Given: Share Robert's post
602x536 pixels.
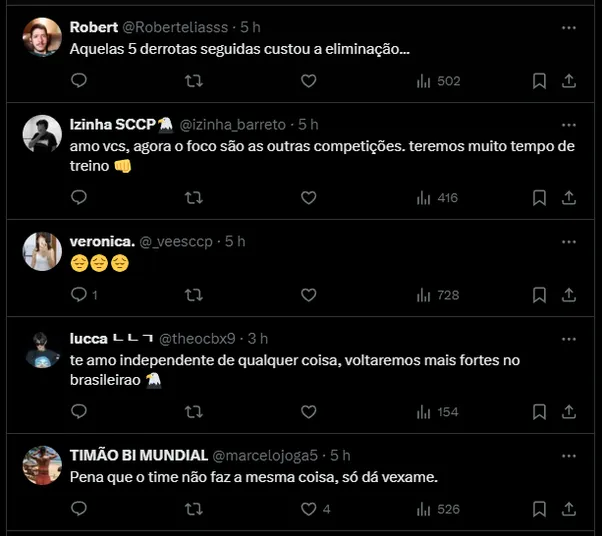Looking at the screenshot, I should [569, 81].
